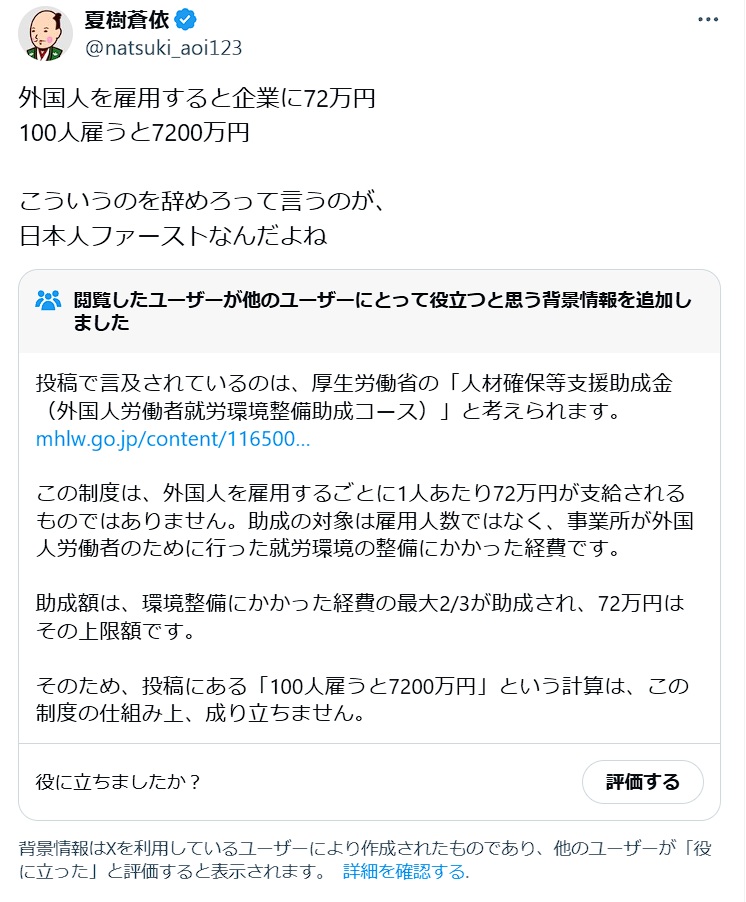The width and height of the screenshot is (746, 902).
Task: Open the mhlw.go.jp link in the note
Action: (x=172, y=439)
